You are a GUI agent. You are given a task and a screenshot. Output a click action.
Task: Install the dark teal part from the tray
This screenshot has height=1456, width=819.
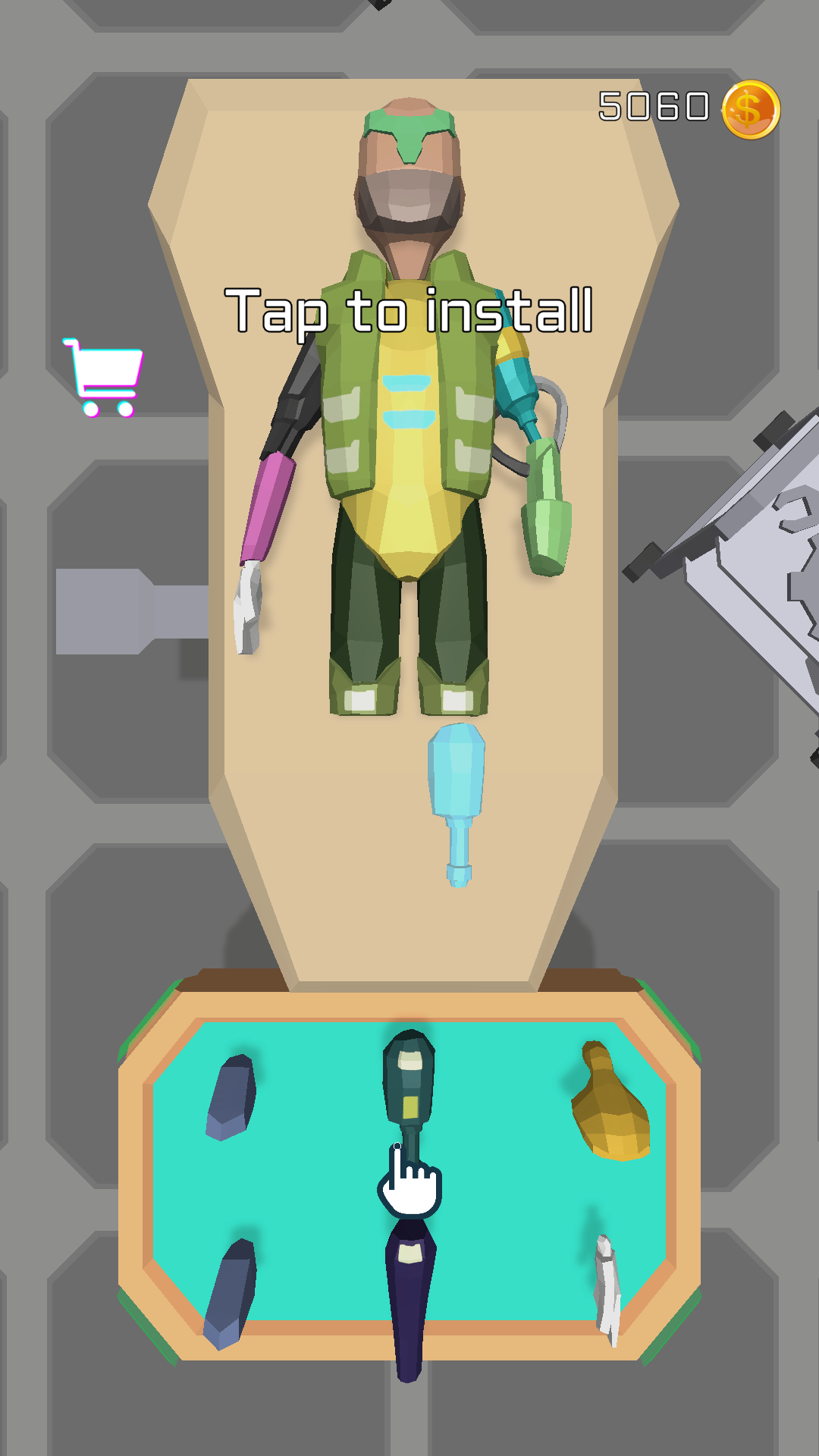point(409,1081)
